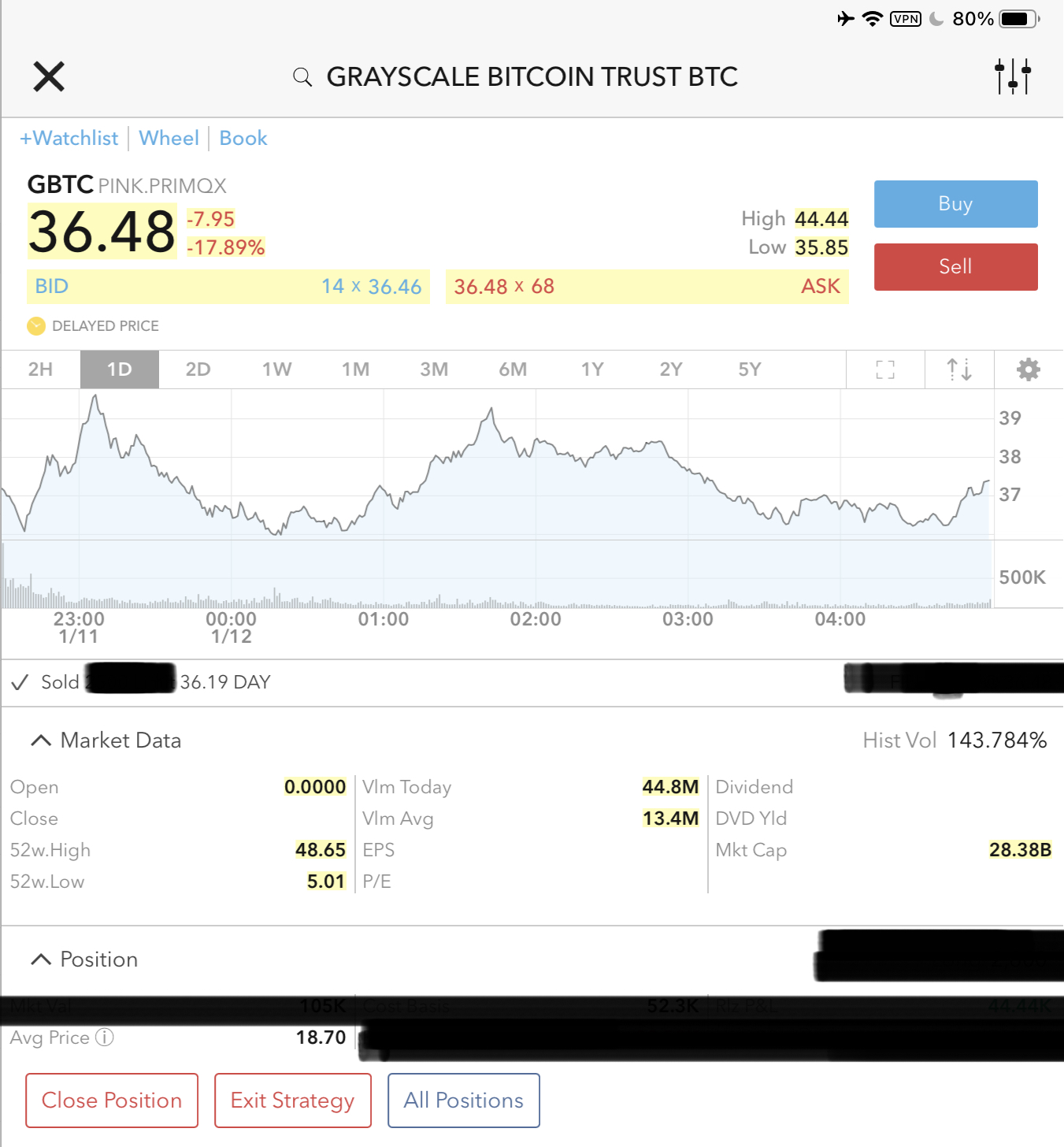Open the chart settings gear
This screenshot has width=1064, height=1147.
(x=1028, y=369)
